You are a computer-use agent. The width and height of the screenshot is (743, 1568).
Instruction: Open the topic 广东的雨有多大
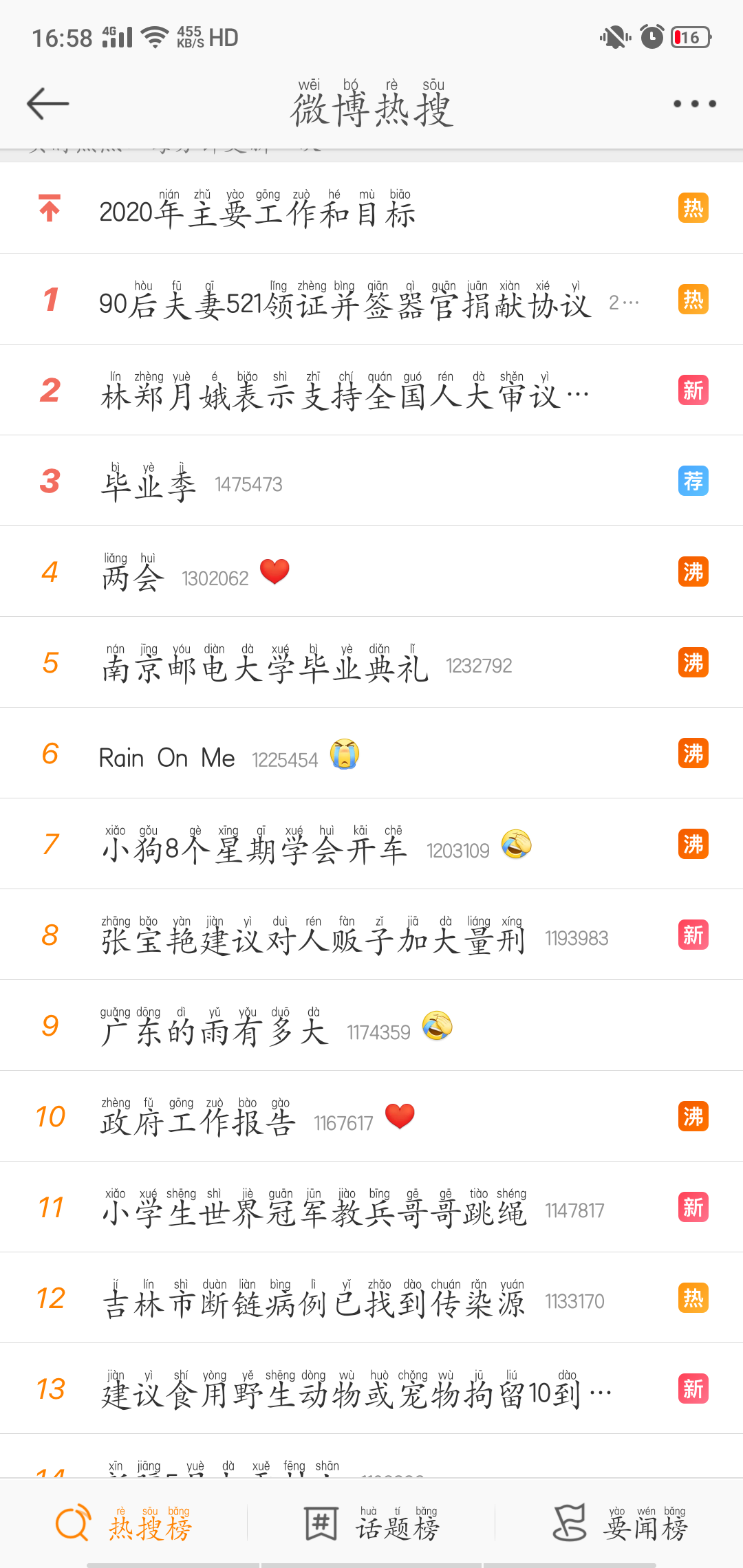[371, 1025]
